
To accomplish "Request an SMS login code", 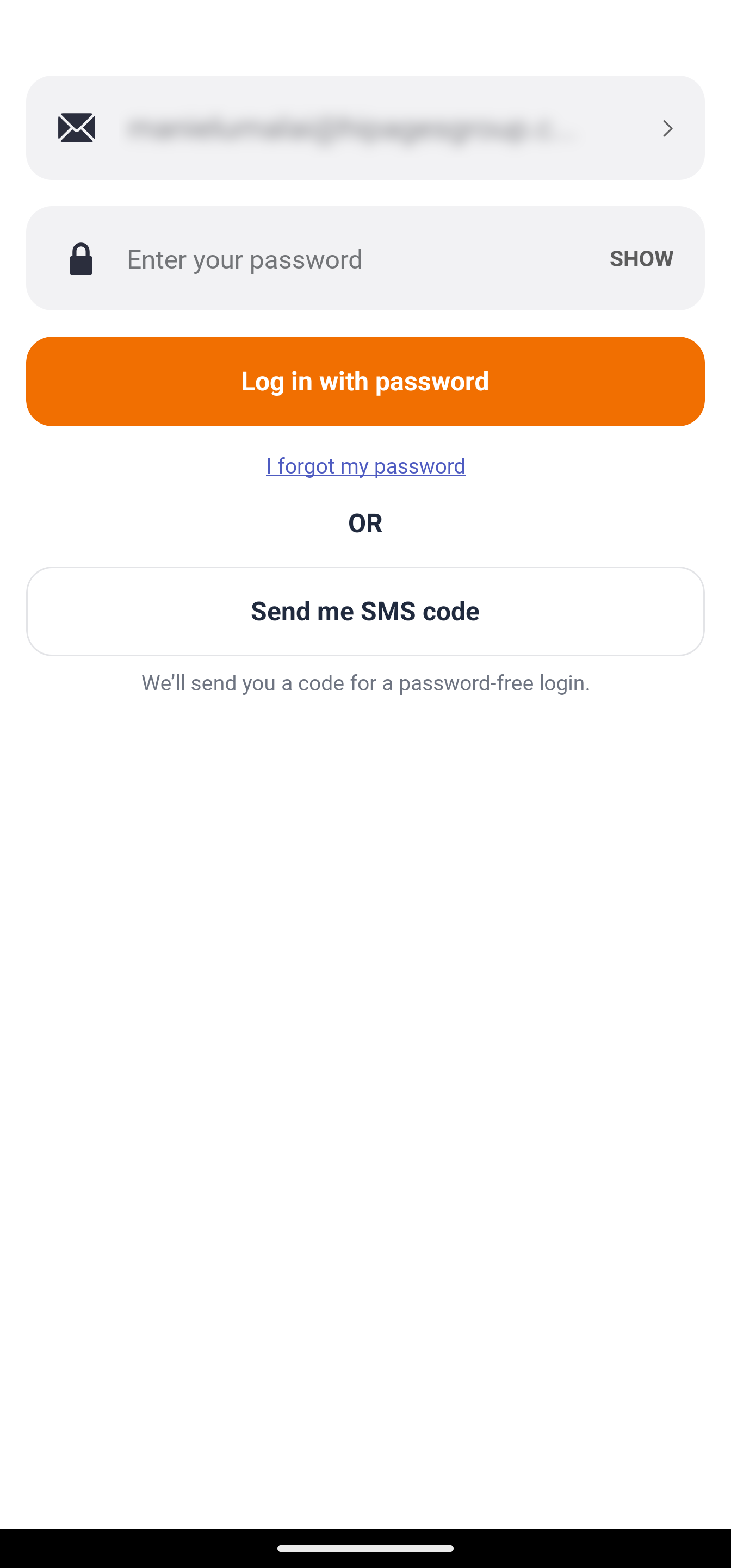I will [365, 611].
